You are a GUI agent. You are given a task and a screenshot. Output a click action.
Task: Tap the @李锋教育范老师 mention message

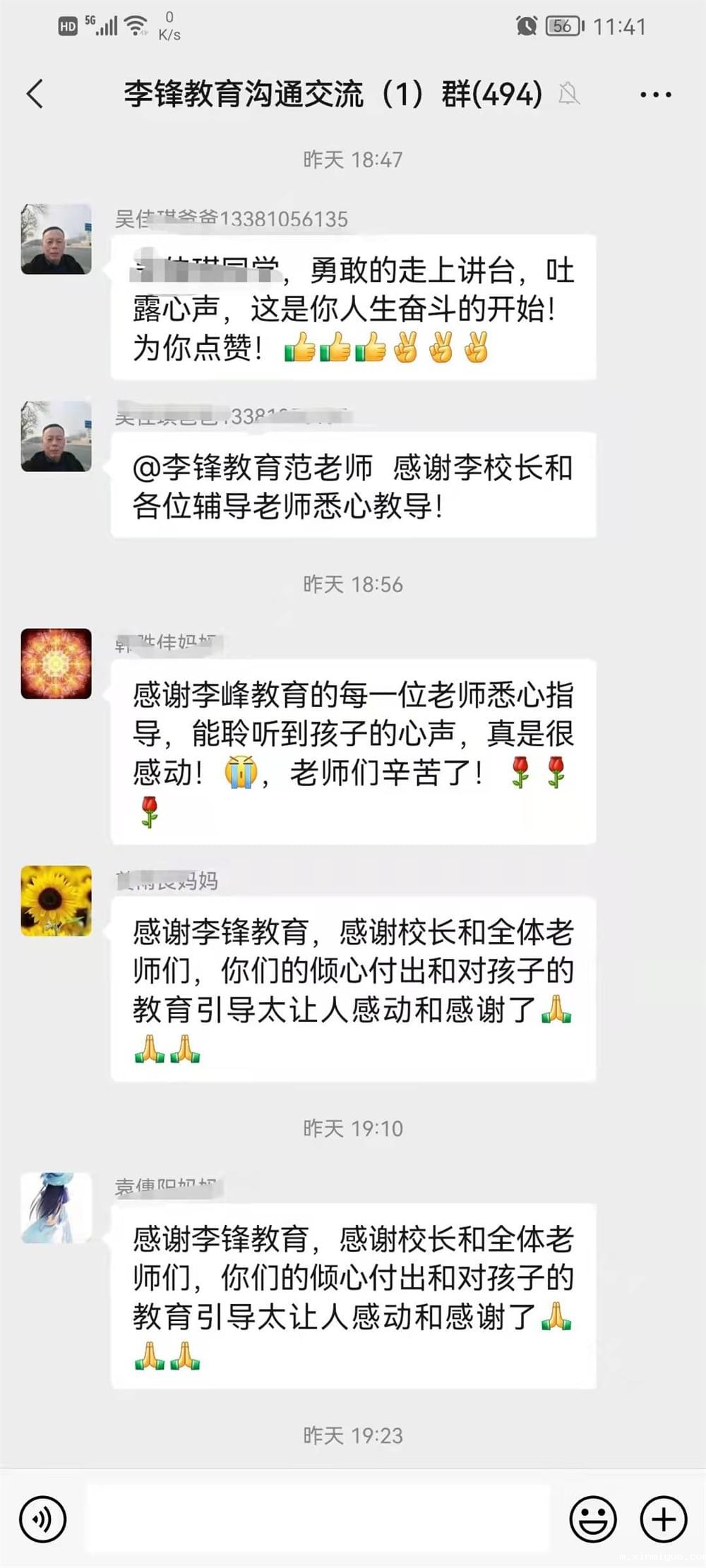(x=354, y=487)
